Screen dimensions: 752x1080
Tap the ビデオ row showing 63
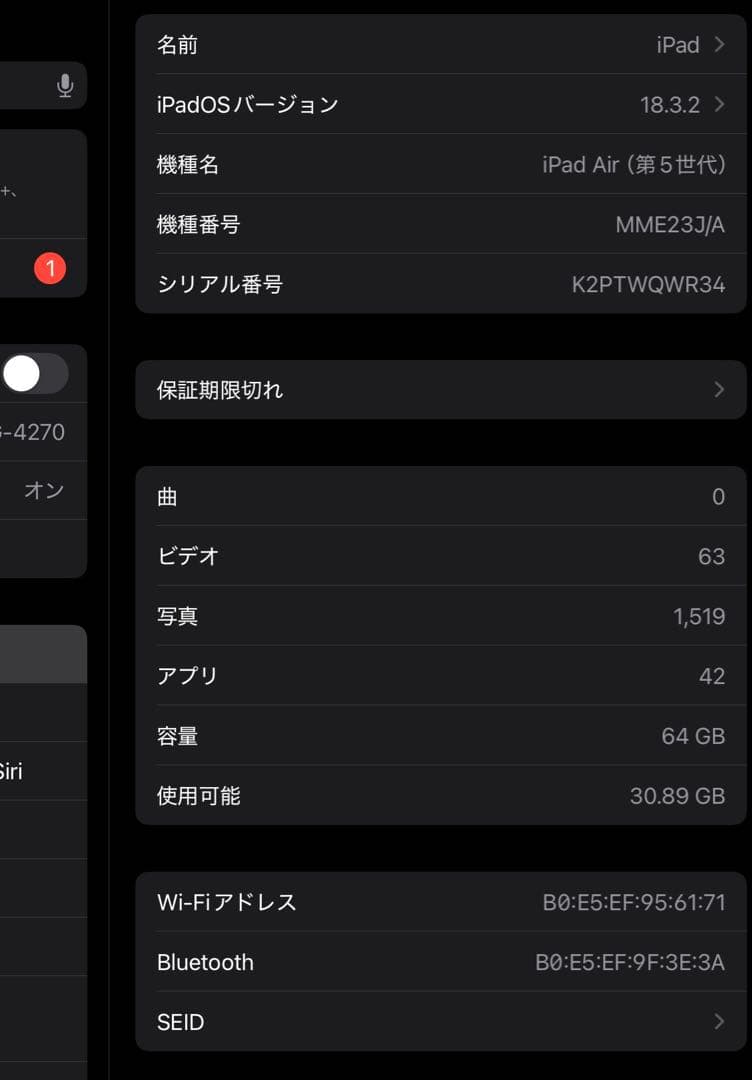[x=440, y=556]
